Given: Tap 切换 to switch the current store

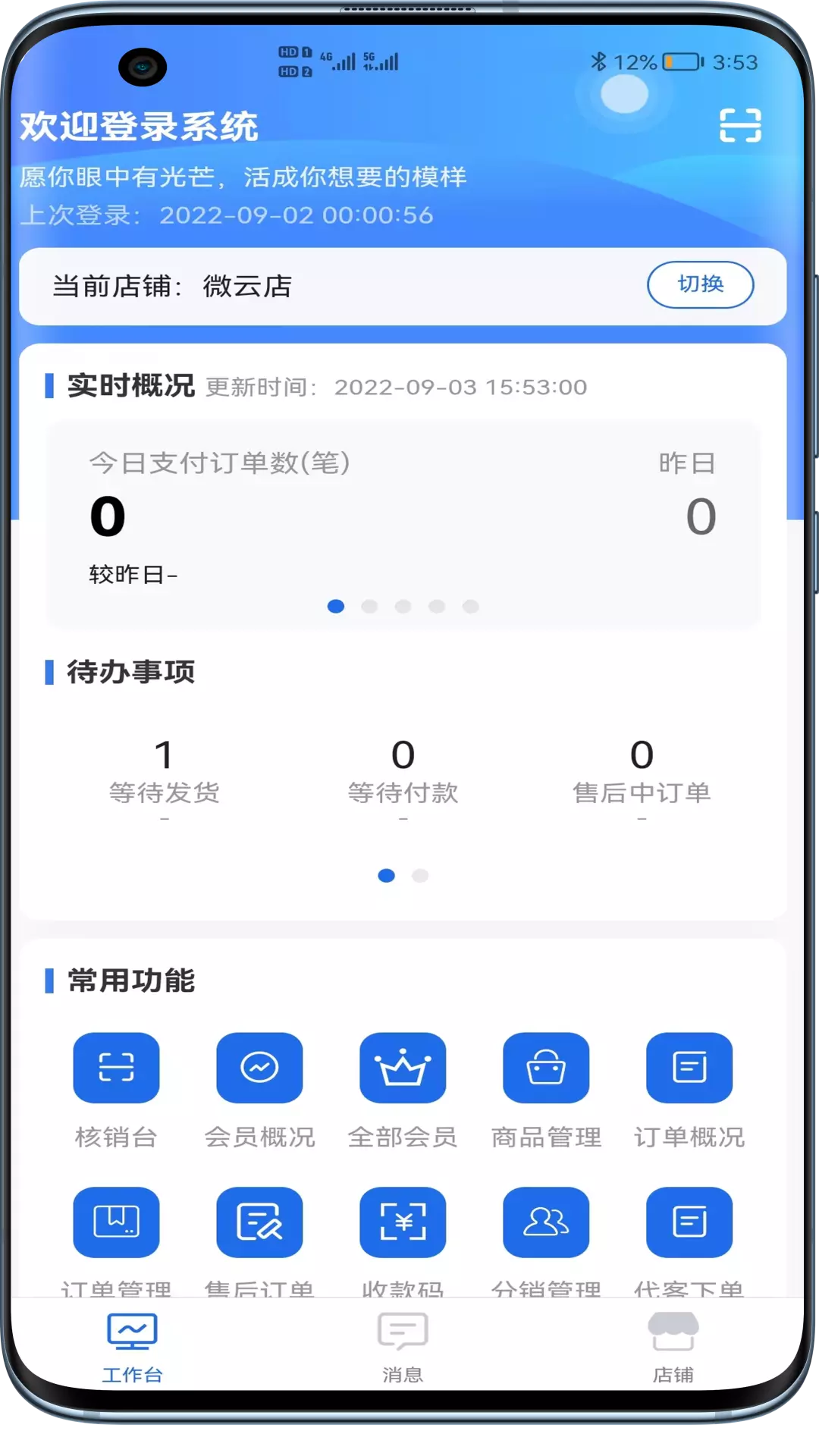Looking at the screenshot, I should coord(700,284).
